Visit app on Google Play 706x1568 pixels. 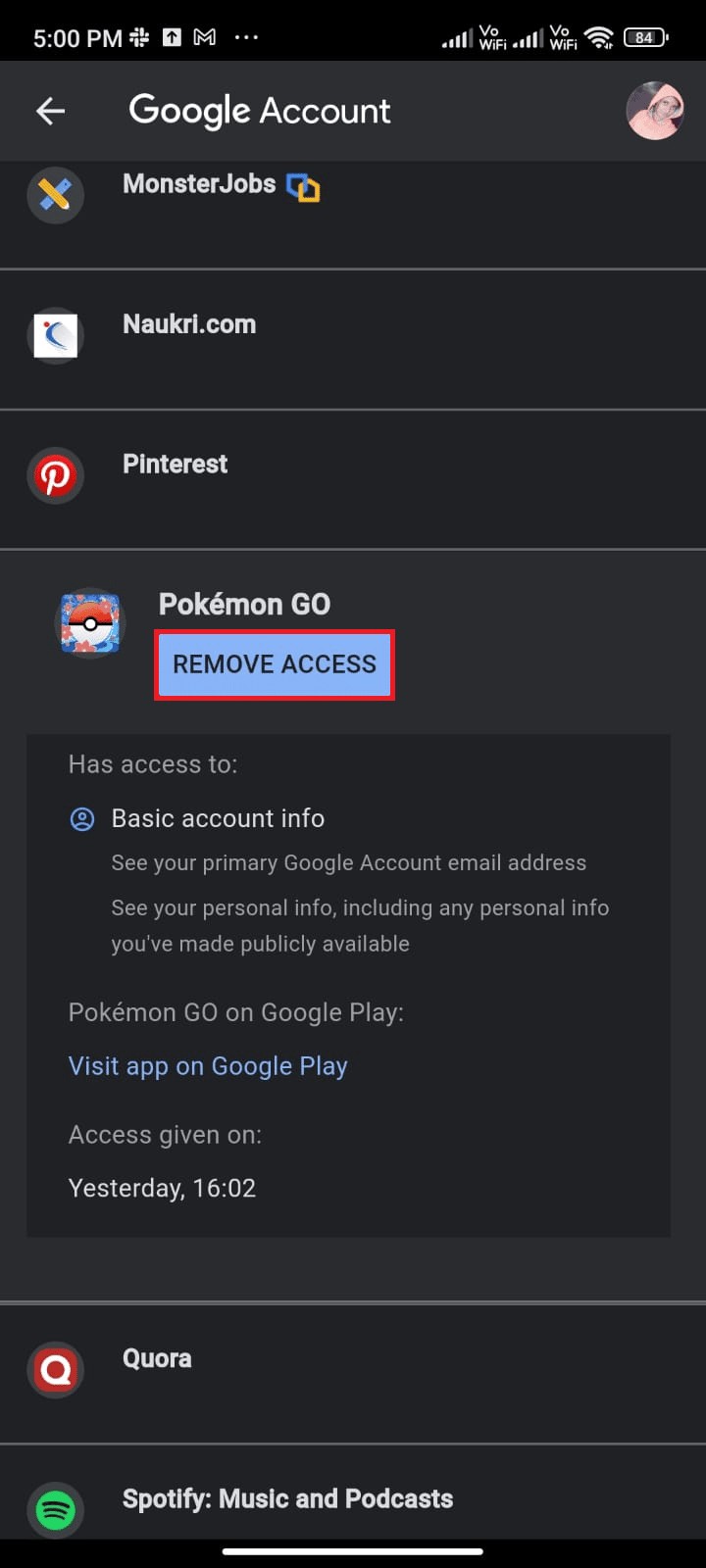click(208, 1066)
